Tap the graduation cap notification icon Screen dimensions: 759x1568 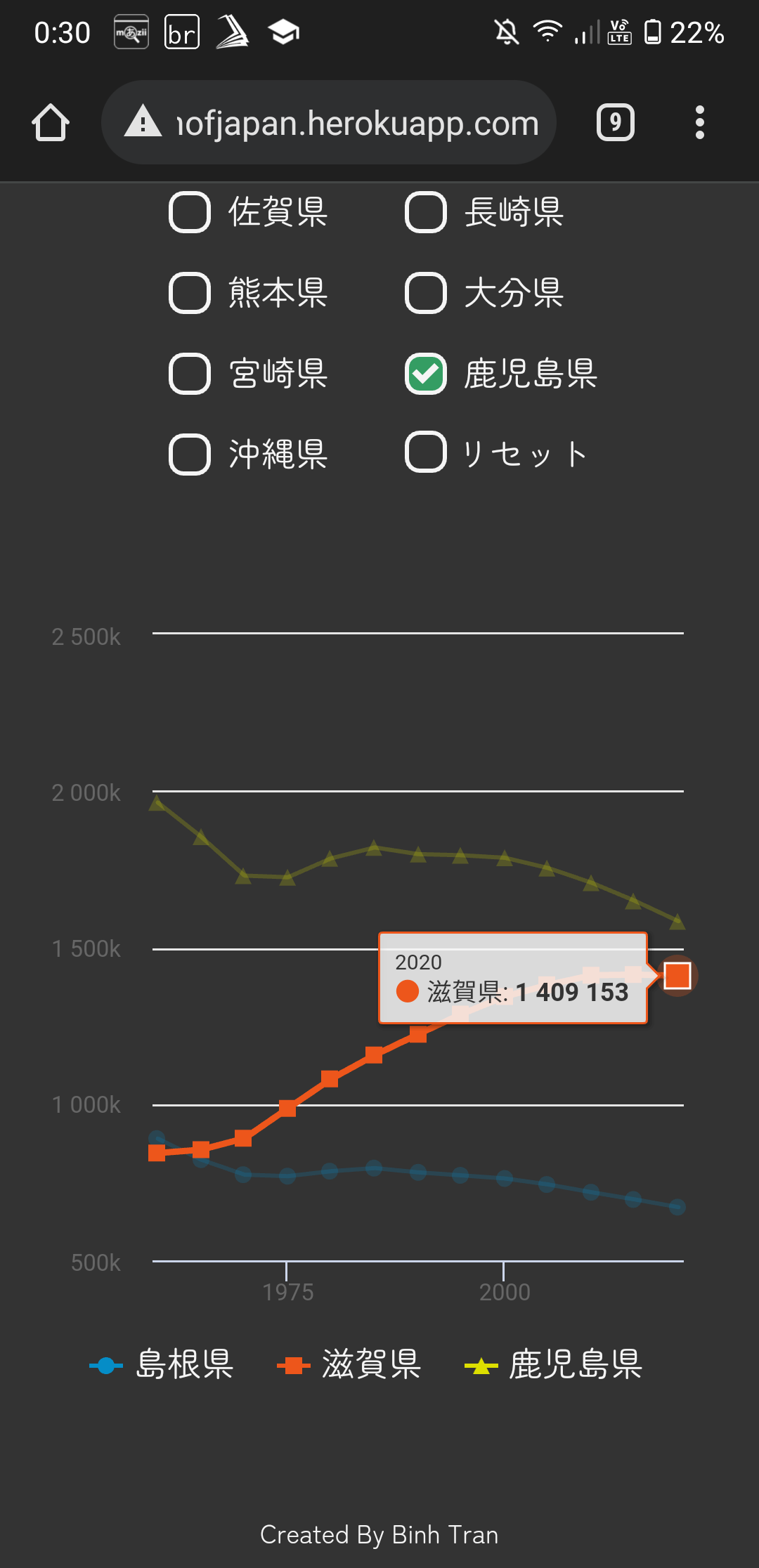point(283,32)
